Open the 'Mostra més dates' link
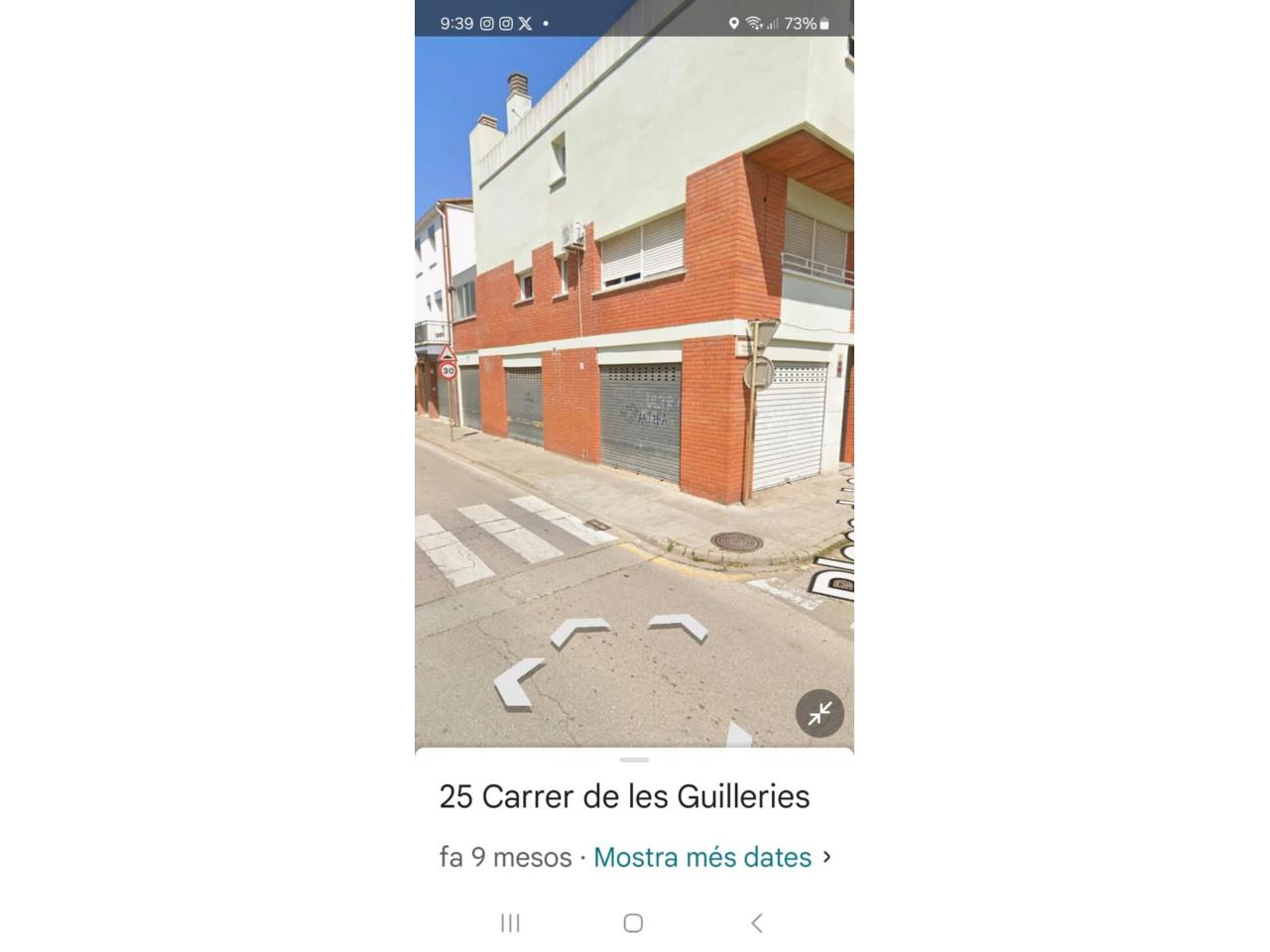The image size is (1270, 952). (702, 857)
